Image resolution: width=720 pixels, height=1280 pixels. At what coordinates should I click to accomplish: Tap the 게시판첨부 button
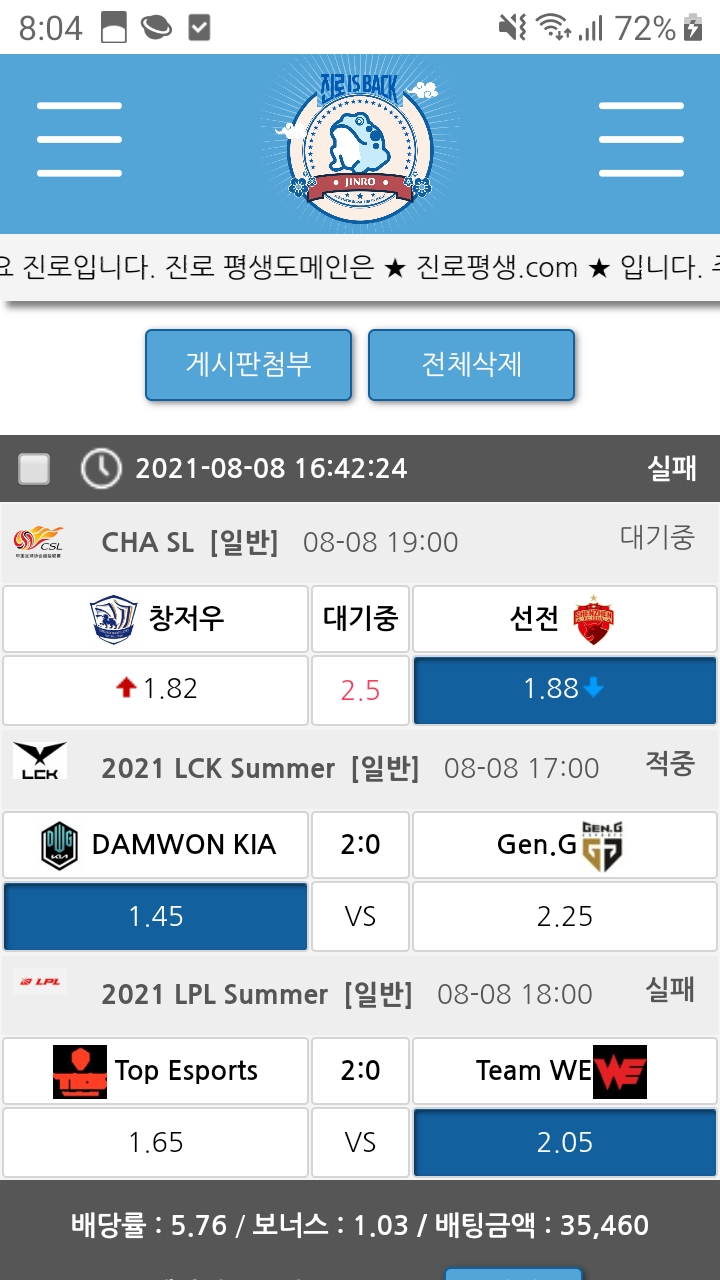248,364
